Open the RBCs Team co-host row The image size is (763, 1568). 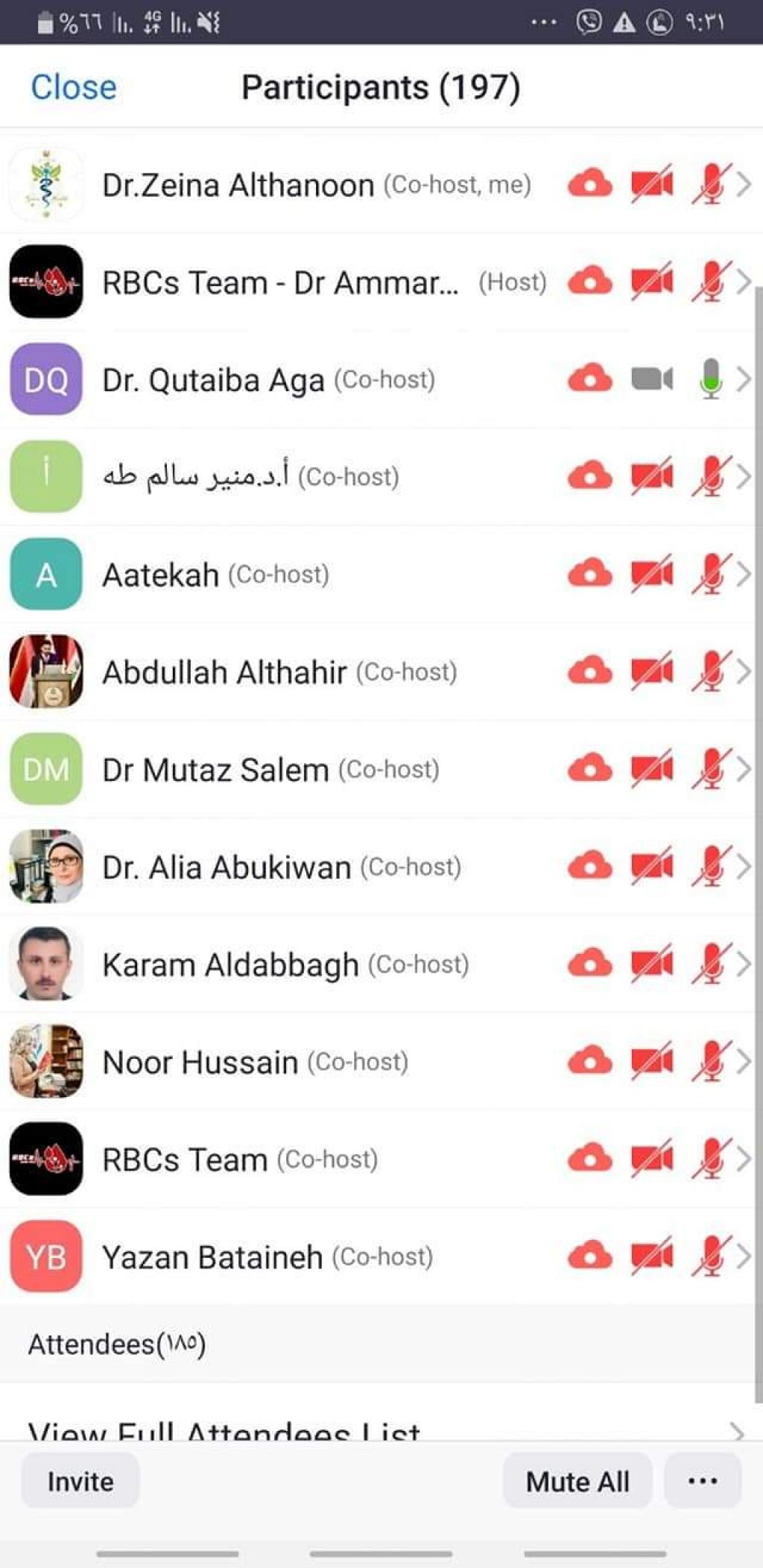[x=240, y=1160]
